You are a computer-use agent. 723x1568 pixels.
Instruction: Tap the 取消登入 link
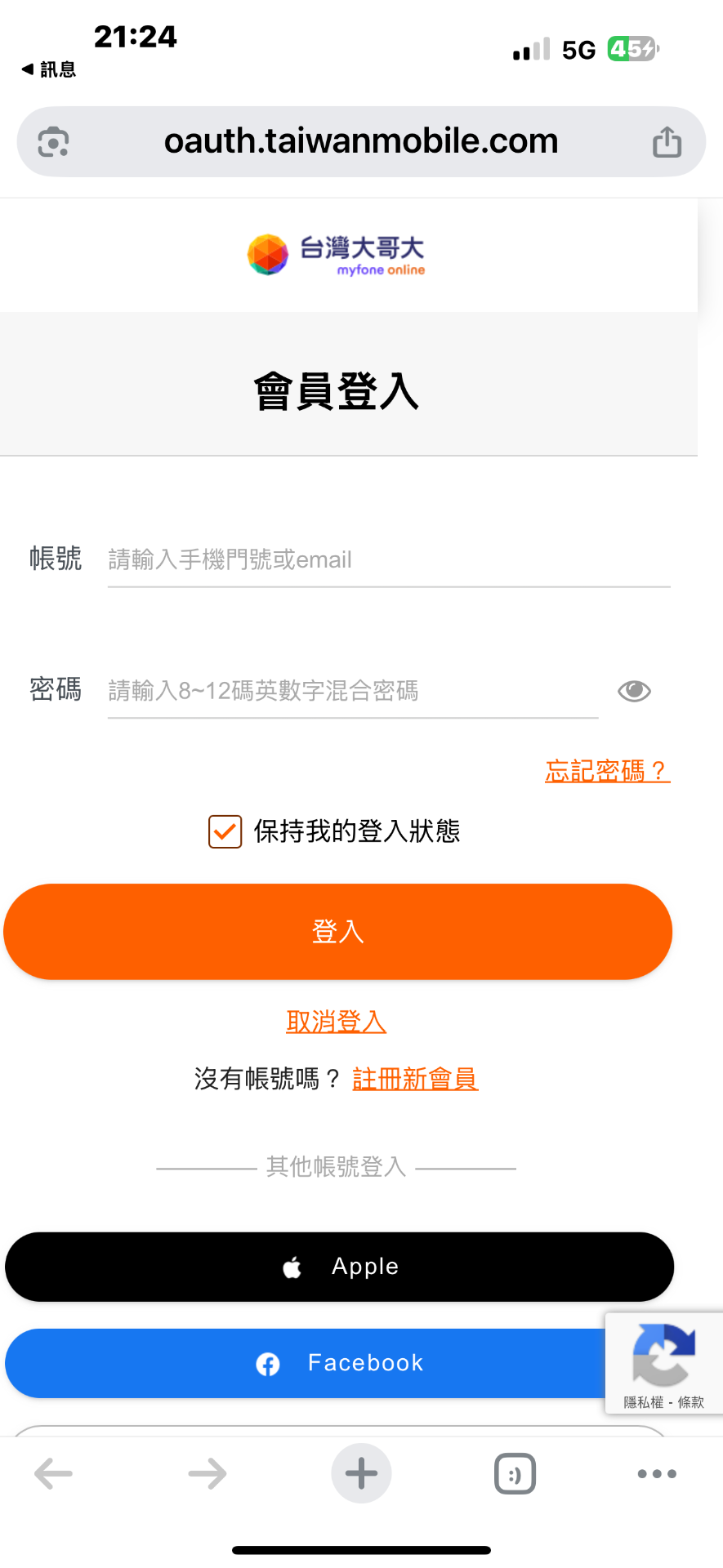336,1022
